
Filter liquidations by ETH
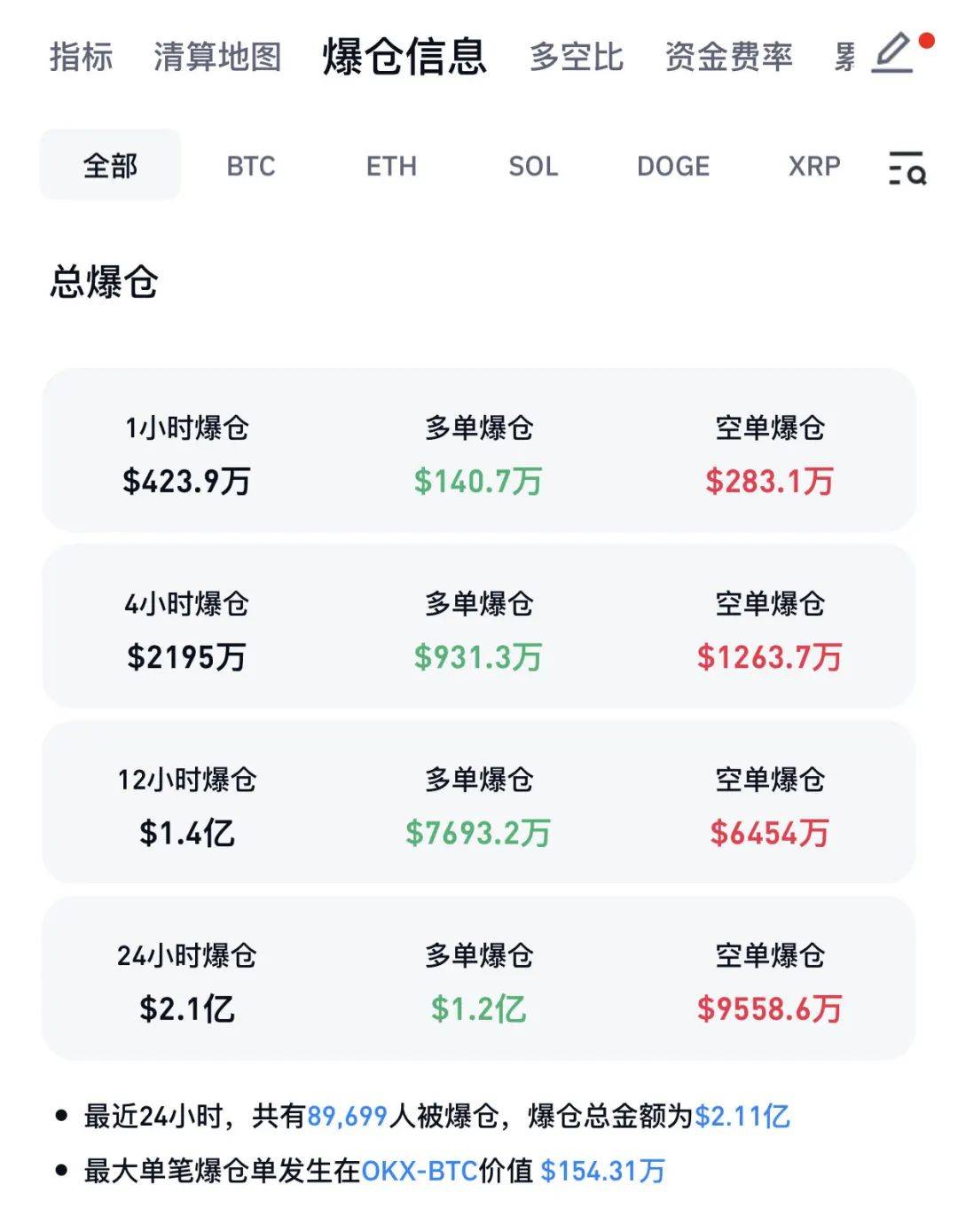(x=392, y=165)
